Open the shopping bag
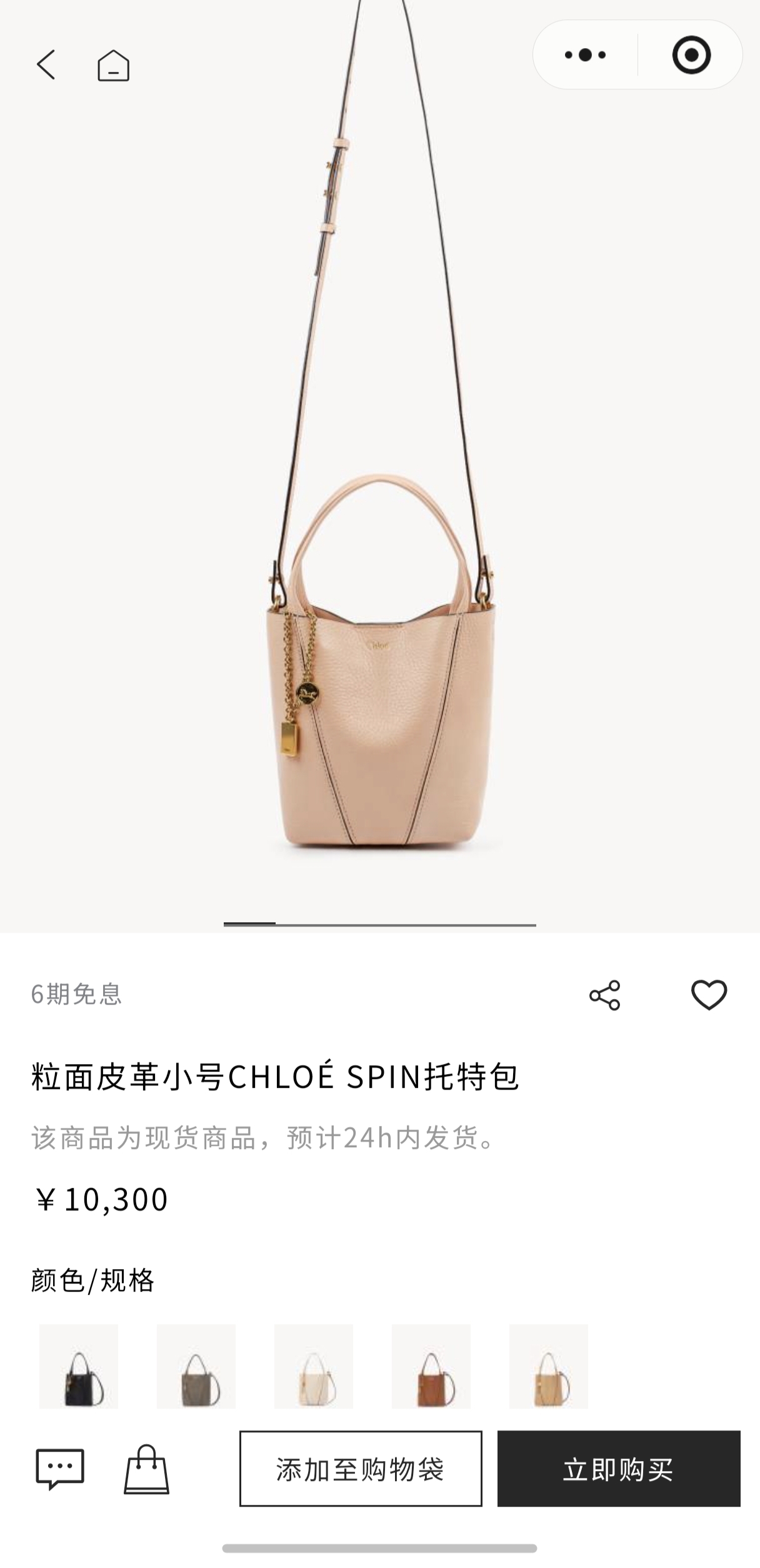 click(x=146, y=1469)
